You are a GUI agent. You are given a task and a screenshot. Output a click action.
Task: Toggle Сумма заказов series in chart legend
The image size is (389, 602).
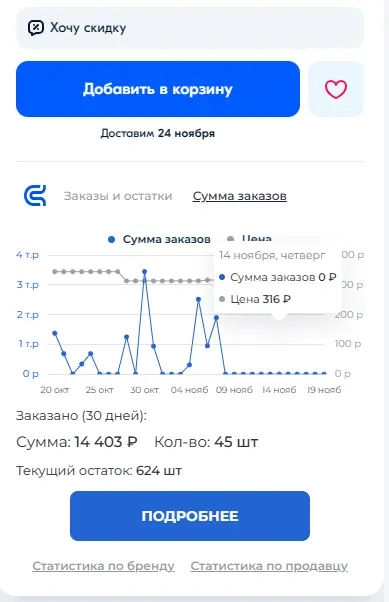pos(159,239)
